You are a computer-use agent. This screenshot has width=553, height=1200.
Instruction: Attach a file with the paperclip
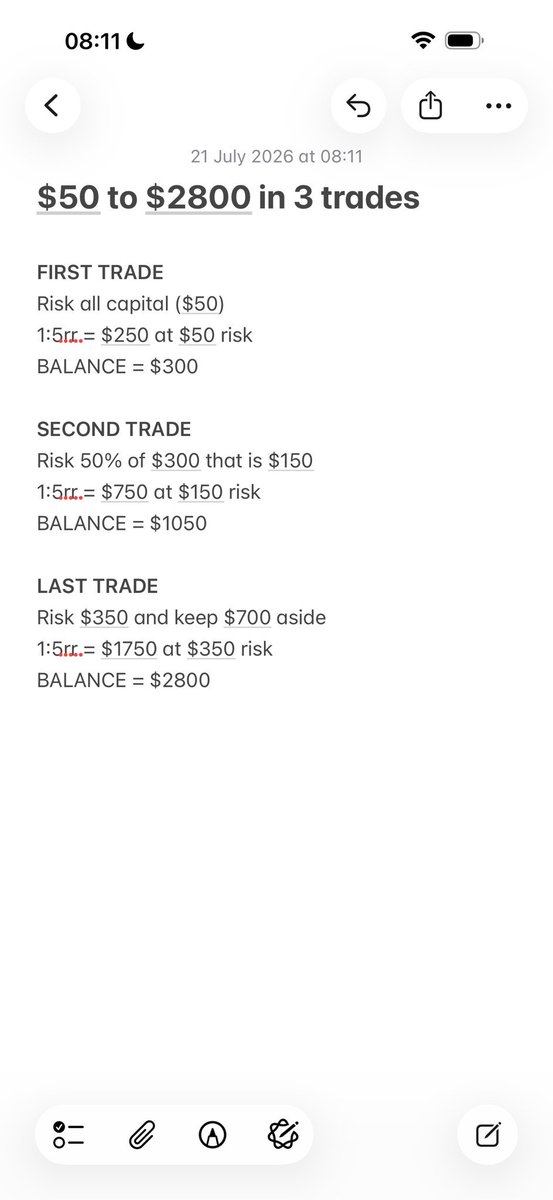tap(142, 1134)
